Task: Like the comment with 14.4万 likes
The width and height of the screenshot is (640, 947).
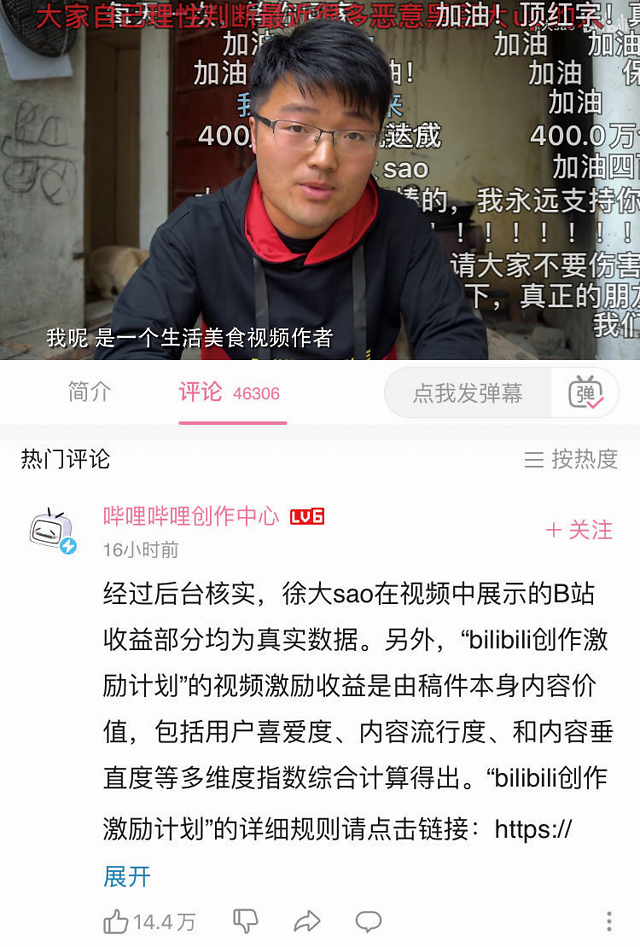Action: (x=118, y=920)
